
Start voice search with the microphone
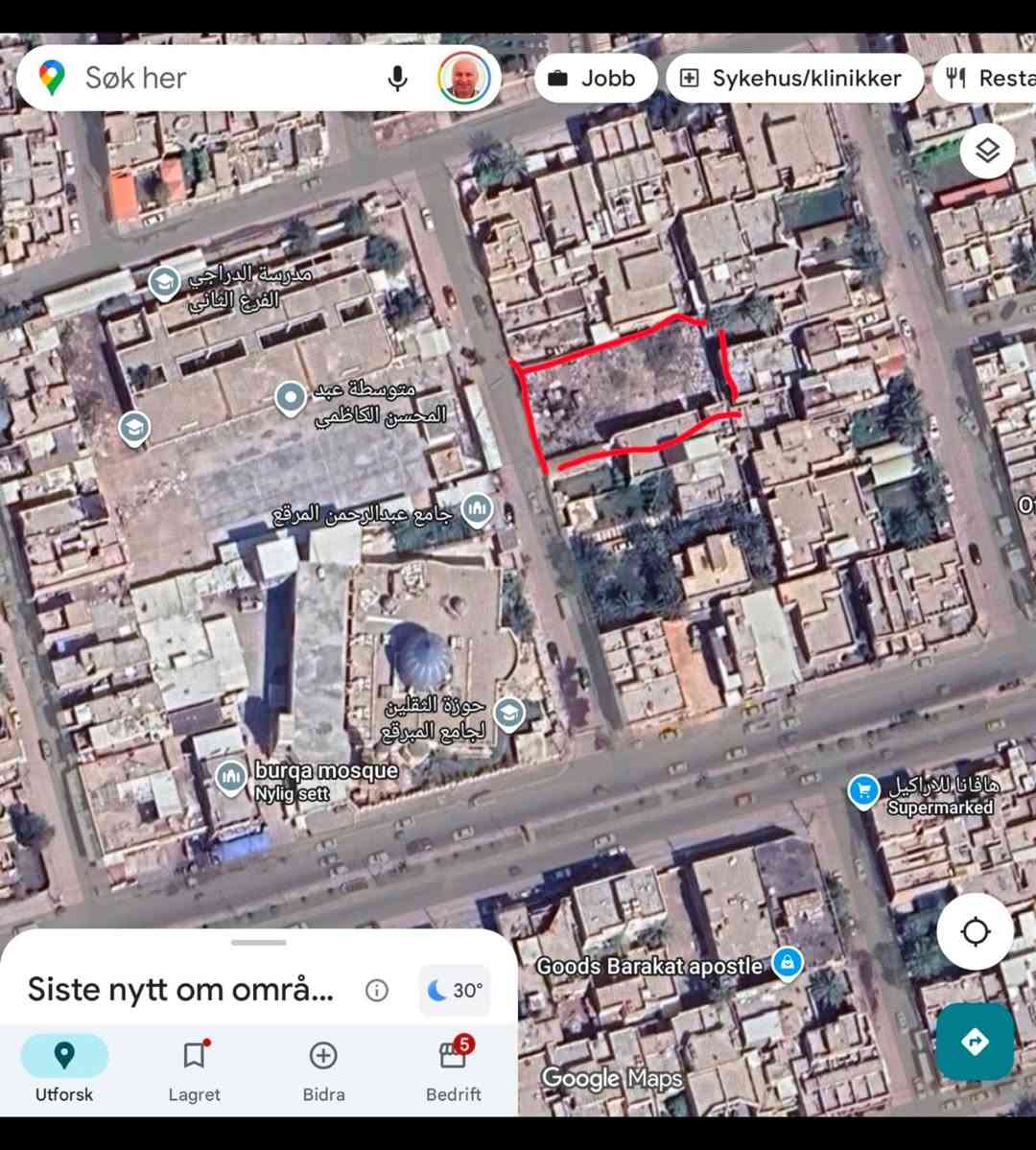click(x=397, y=78)
